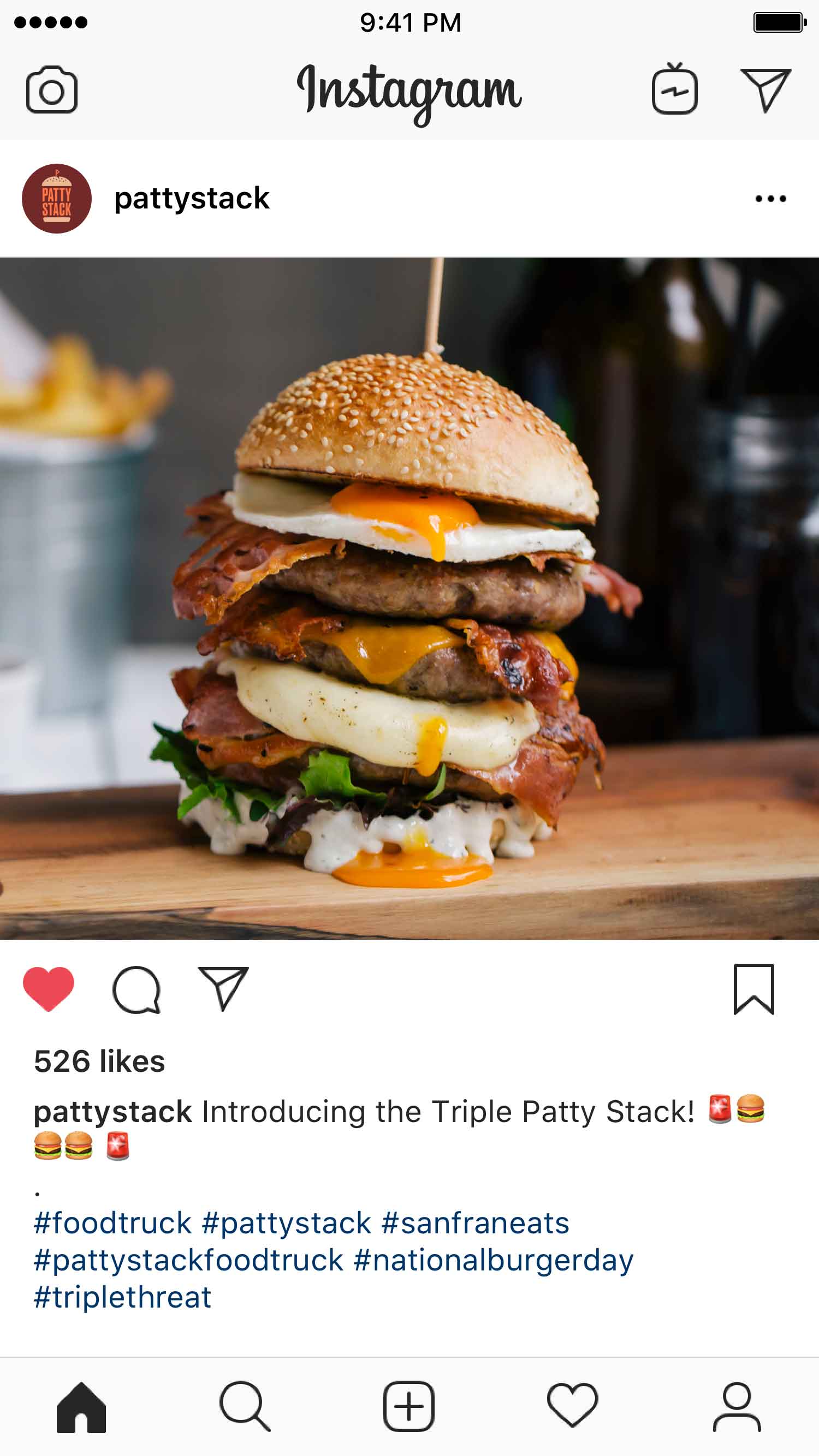Open the post's three-dot options menu
Screen dimensions: 819x1456
click(x=770, y=199)
